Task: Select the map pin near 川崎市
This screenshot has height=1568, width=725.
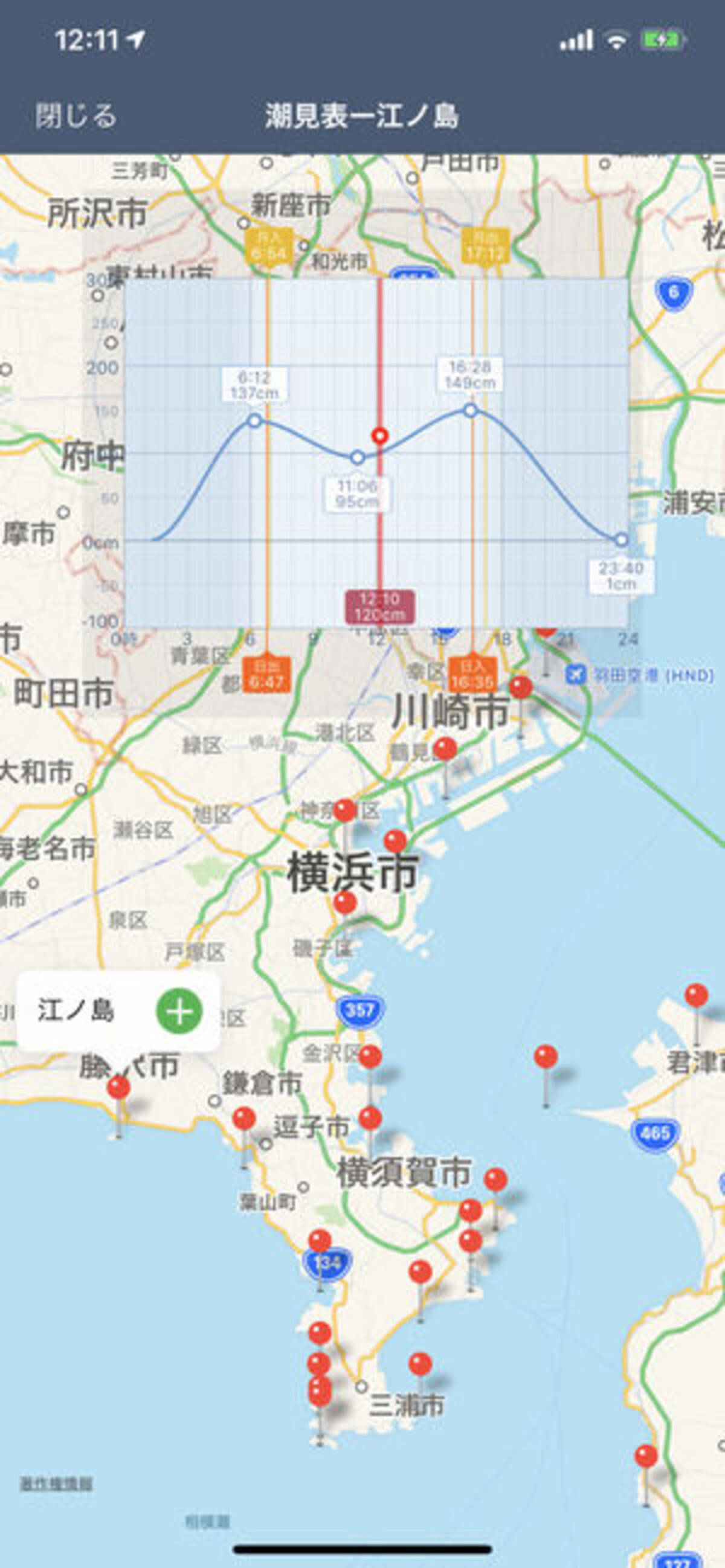Action: (x=520, y=688)
